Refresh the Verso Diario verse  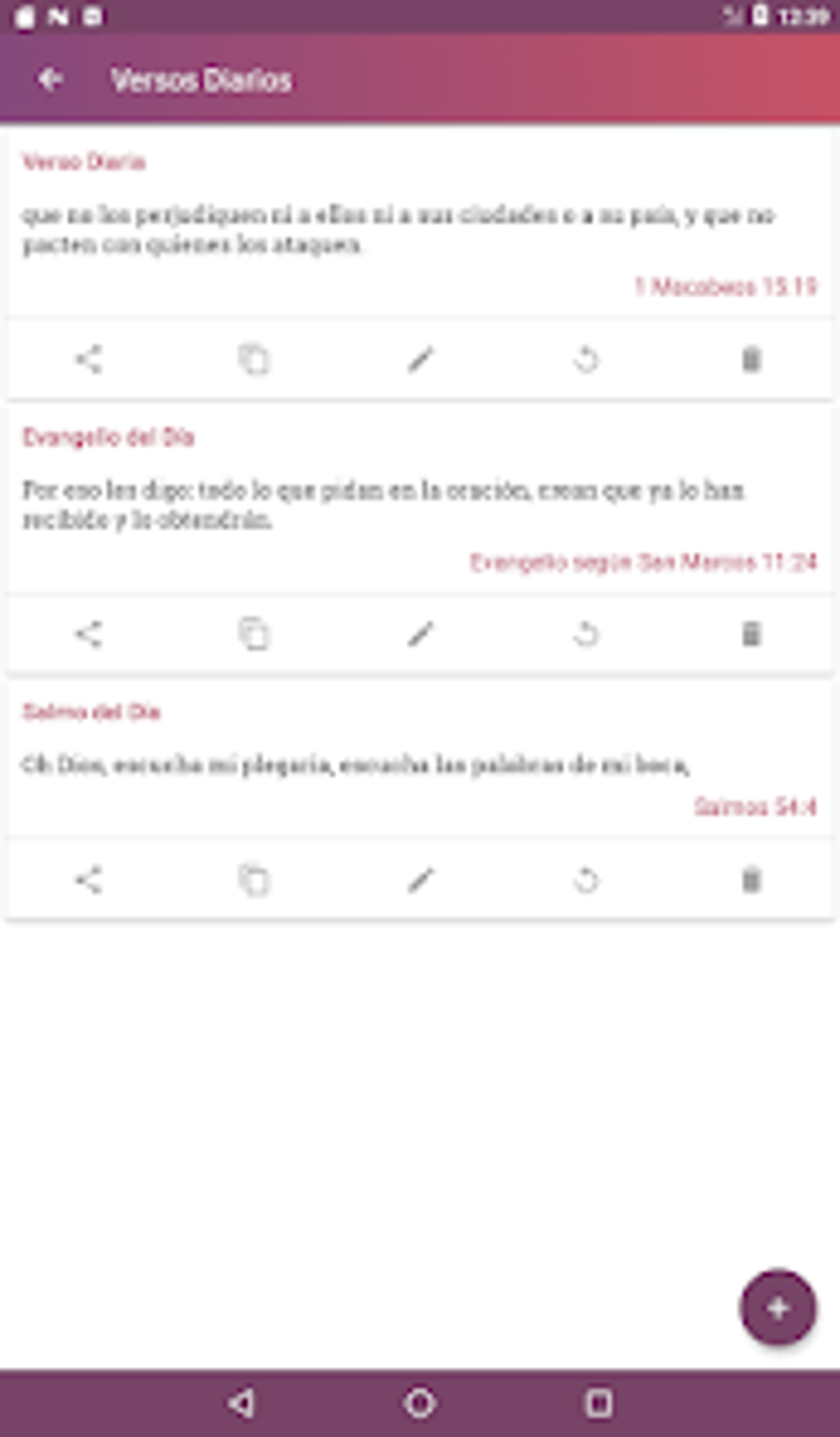coord(586,359)
